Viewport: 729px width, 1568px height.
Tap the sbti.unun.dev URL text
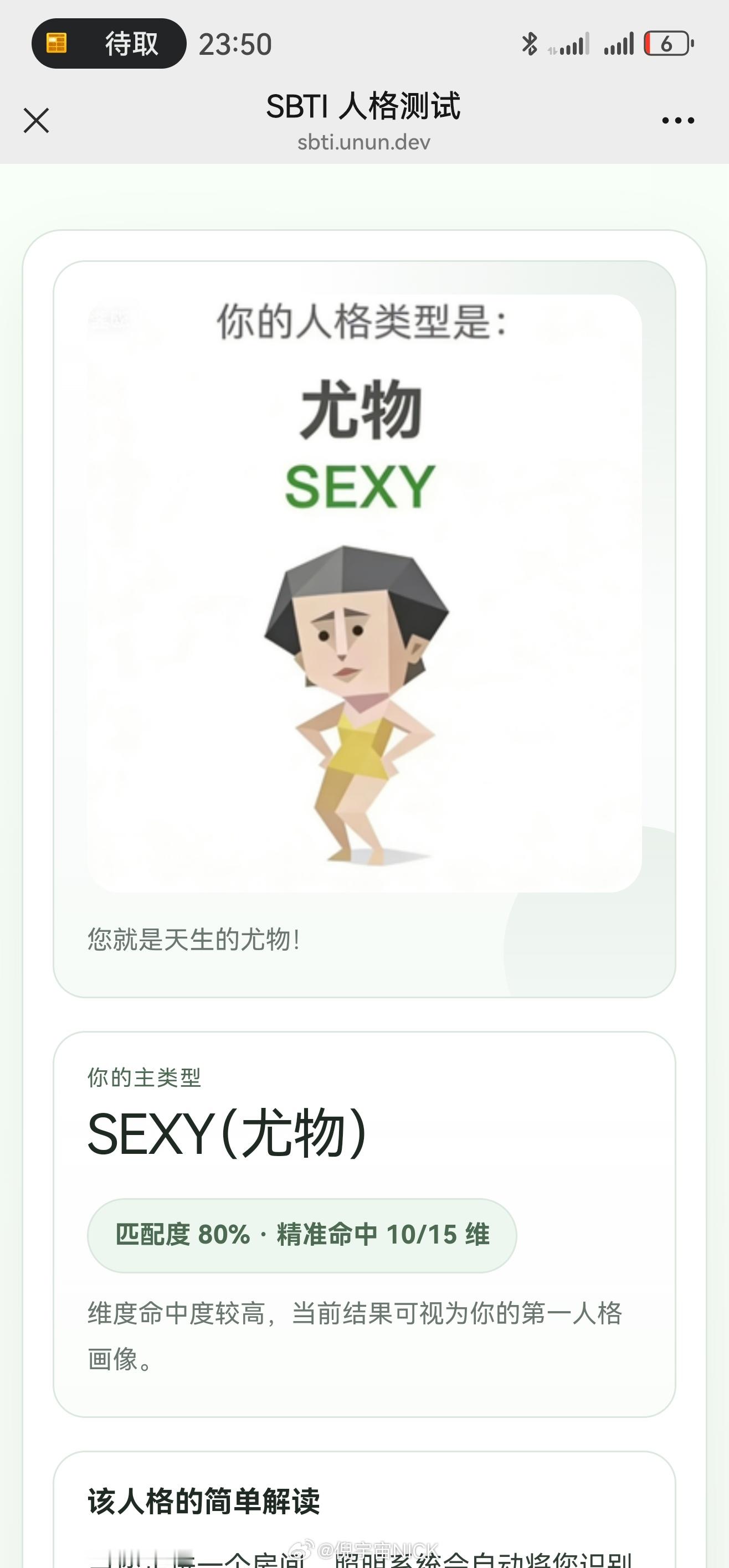(363, 142)
